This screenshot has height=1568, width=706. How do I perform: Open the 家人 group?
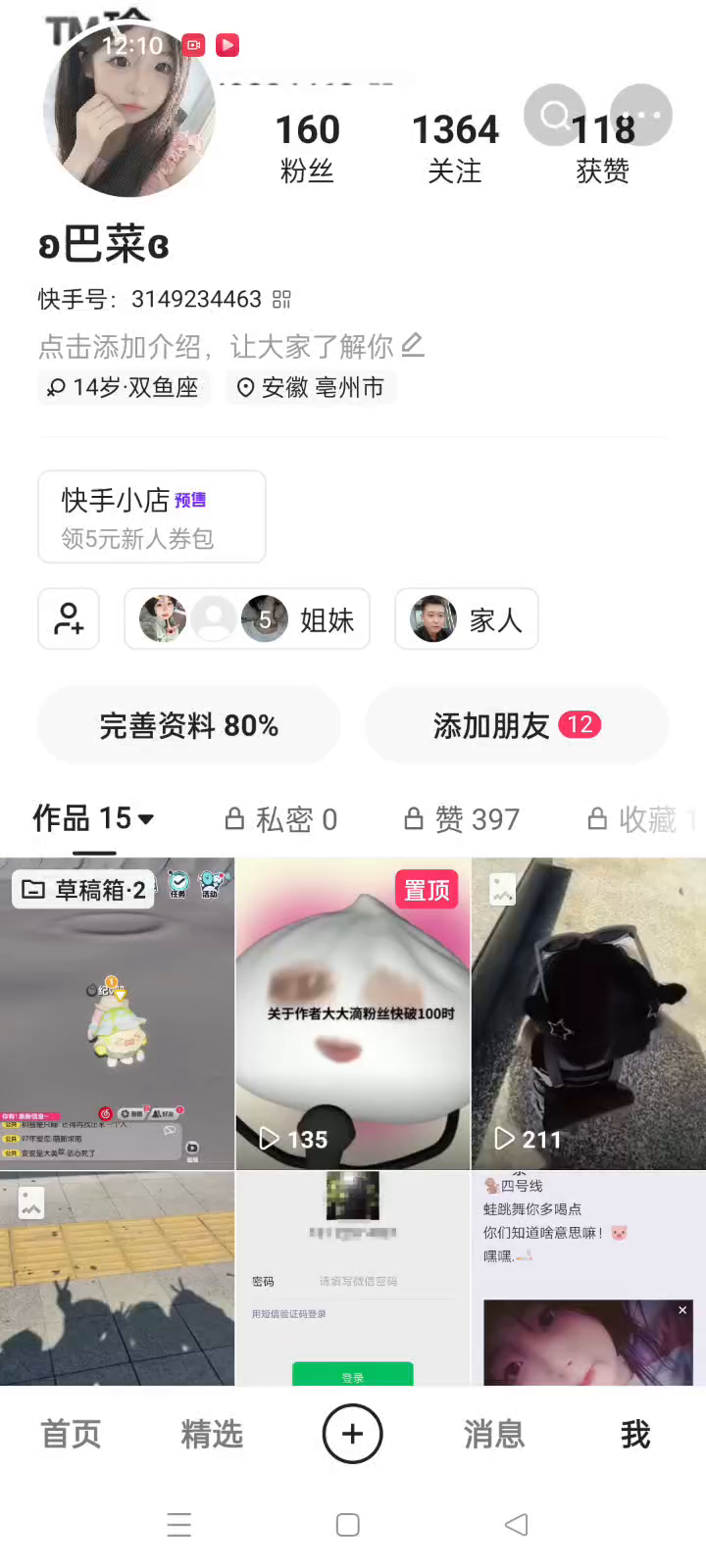[x=467, y=618]
